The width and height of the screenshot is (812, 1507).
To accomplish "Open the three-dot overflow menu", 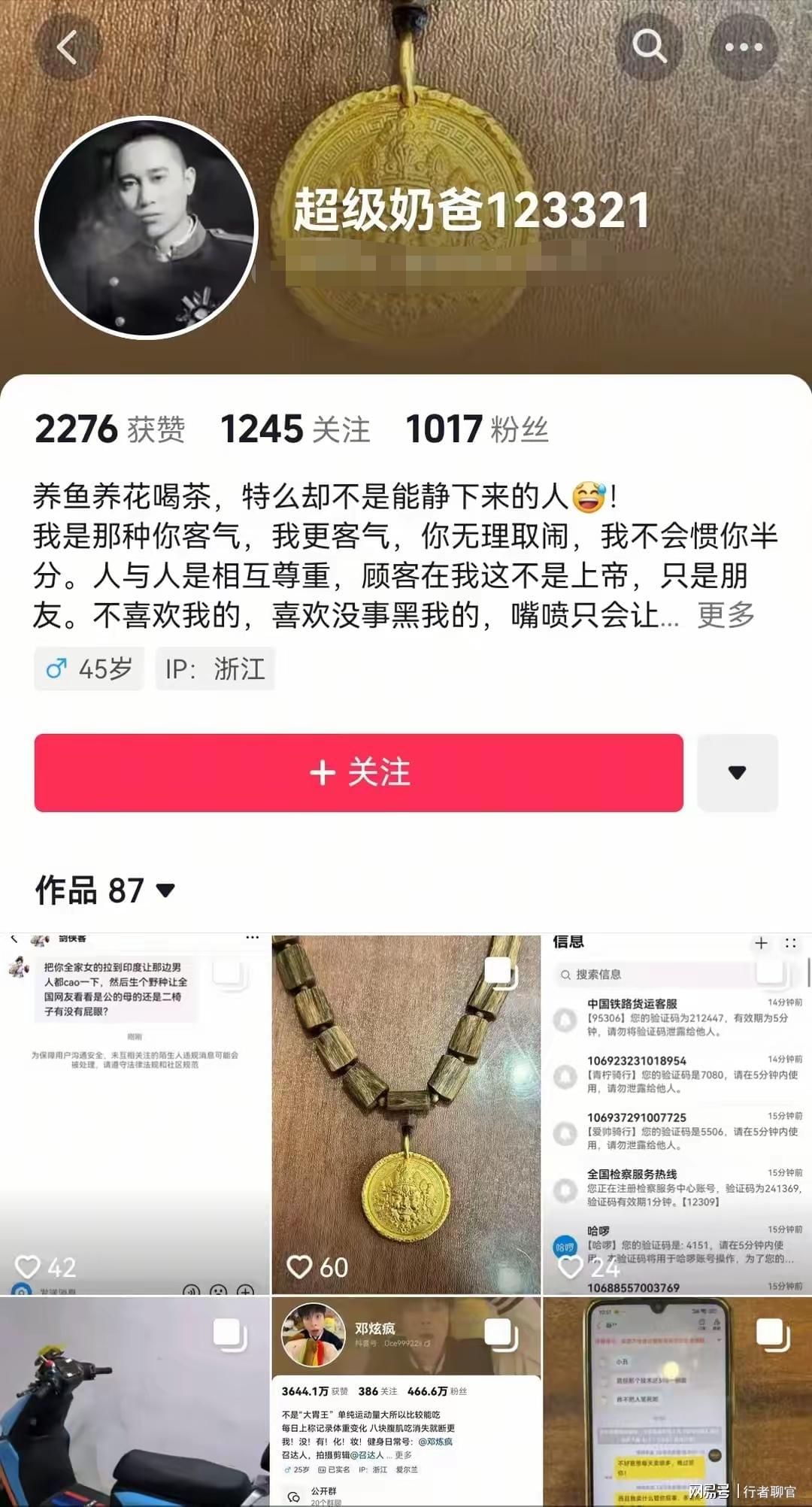I will pyautogui.click(x=743, y=47).
